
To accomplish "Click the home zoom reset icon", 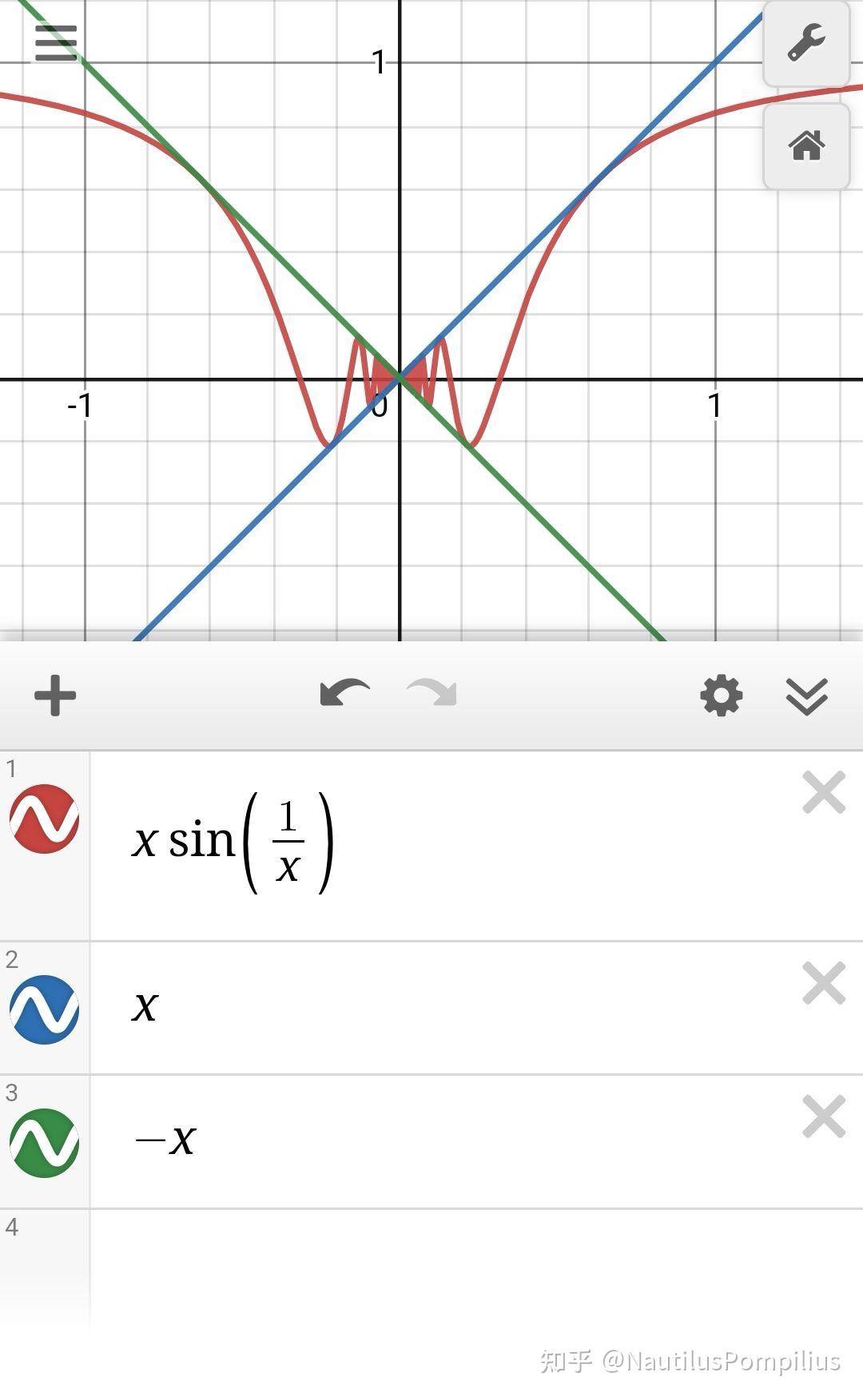I will pos(805,145).
